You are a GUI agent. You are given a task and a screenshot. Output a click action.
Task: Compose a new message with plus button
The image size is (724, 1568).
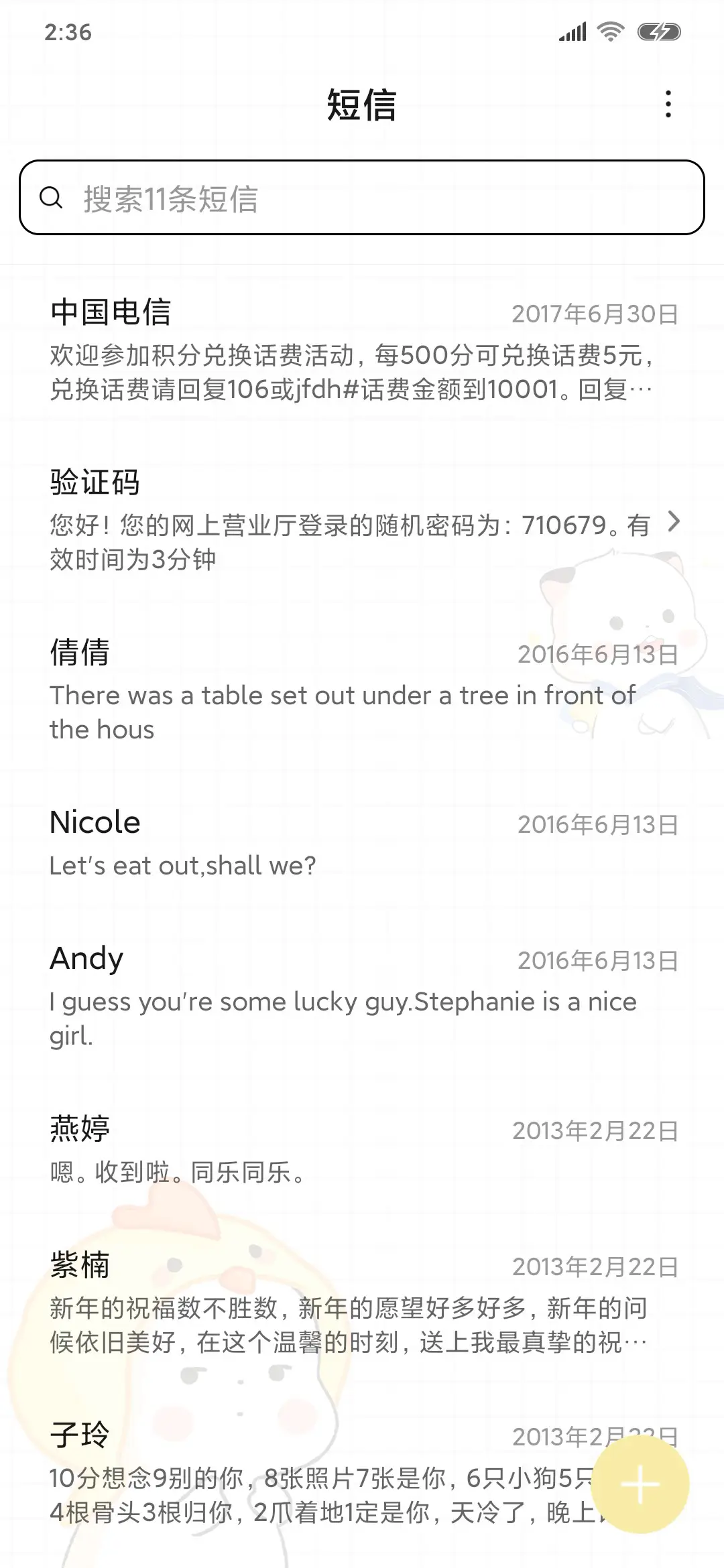(640, 1484)
